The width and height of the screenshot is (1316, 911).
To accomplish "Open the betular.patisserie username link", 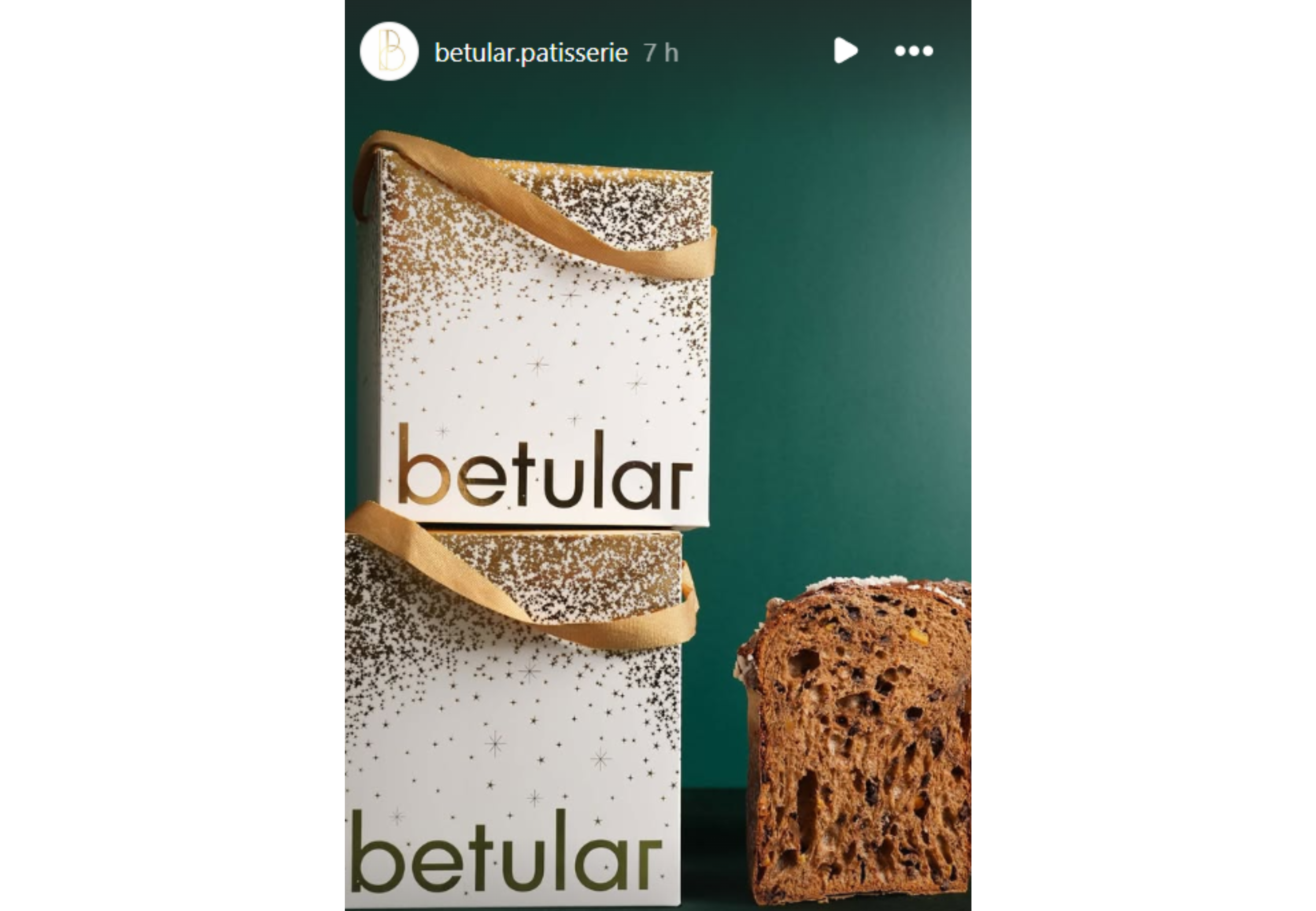I will 531,53.
